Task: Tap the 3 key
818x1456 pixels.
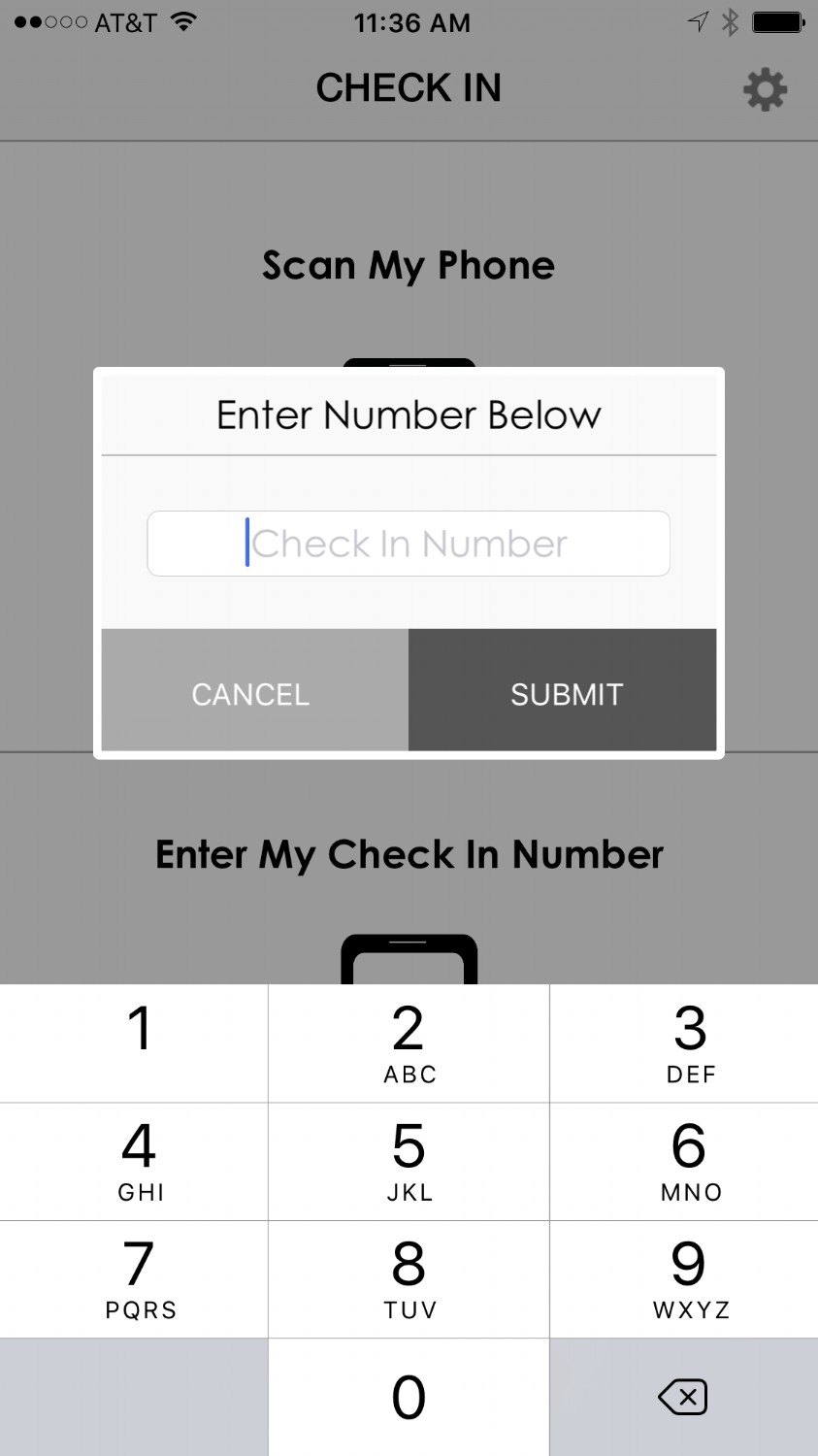Action: 684,1043
